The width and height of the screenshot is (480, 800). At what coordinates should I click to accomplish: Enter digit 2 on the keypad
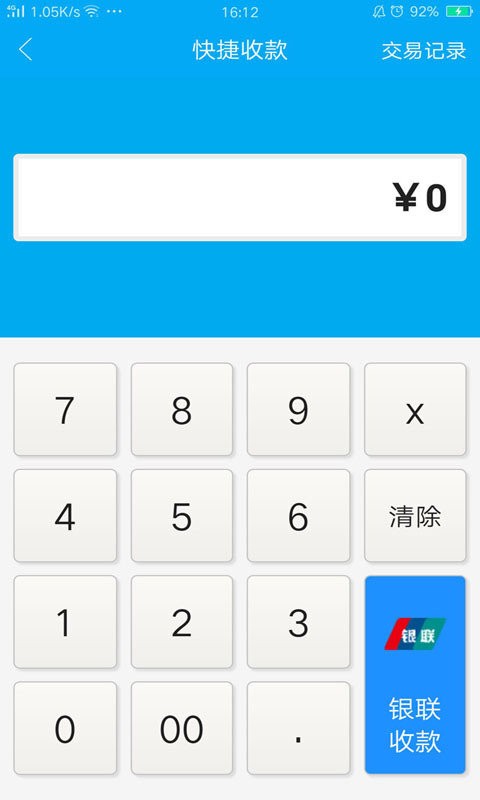point(182,622)
